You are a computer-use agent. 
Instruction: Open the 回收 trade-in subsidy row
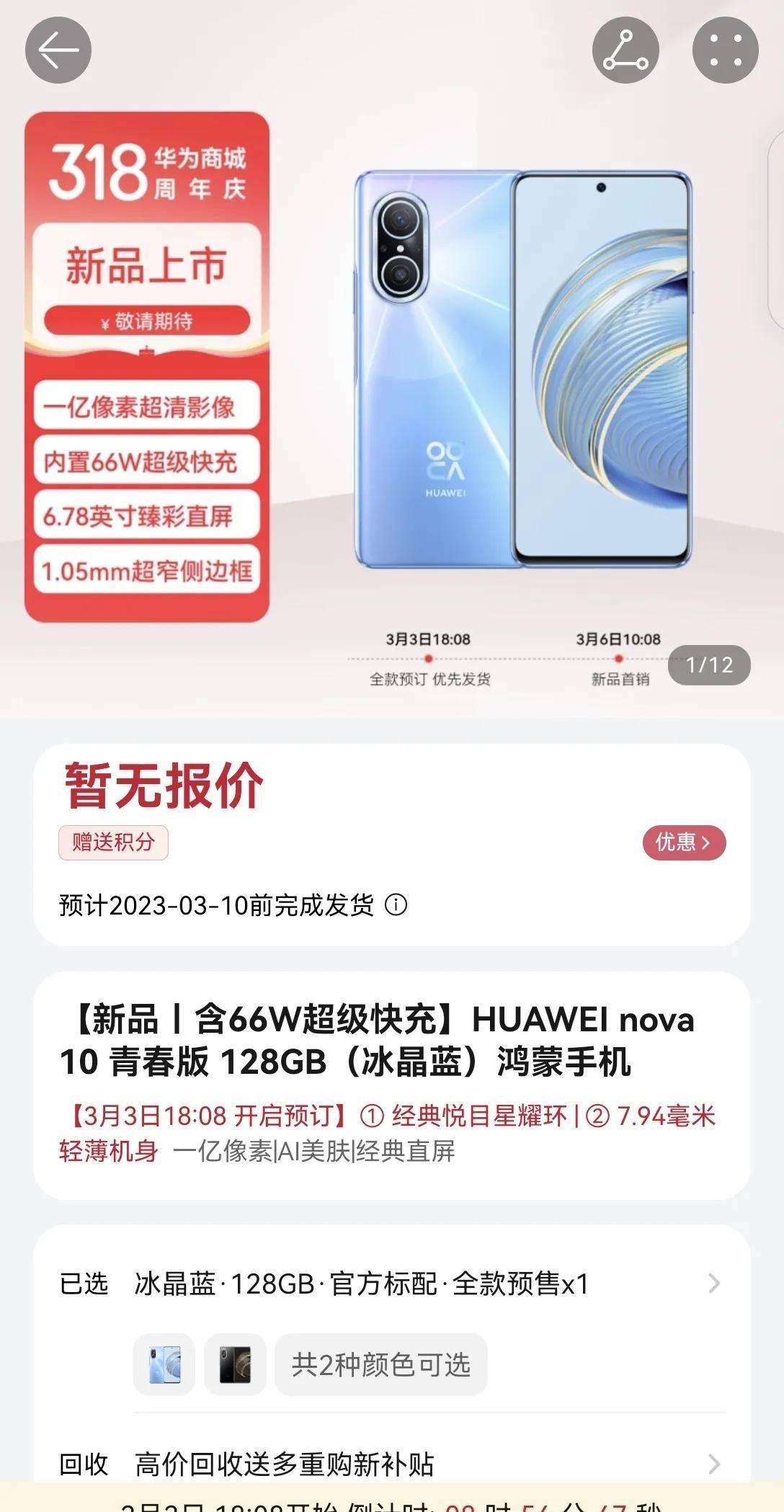coord(392,1464)
